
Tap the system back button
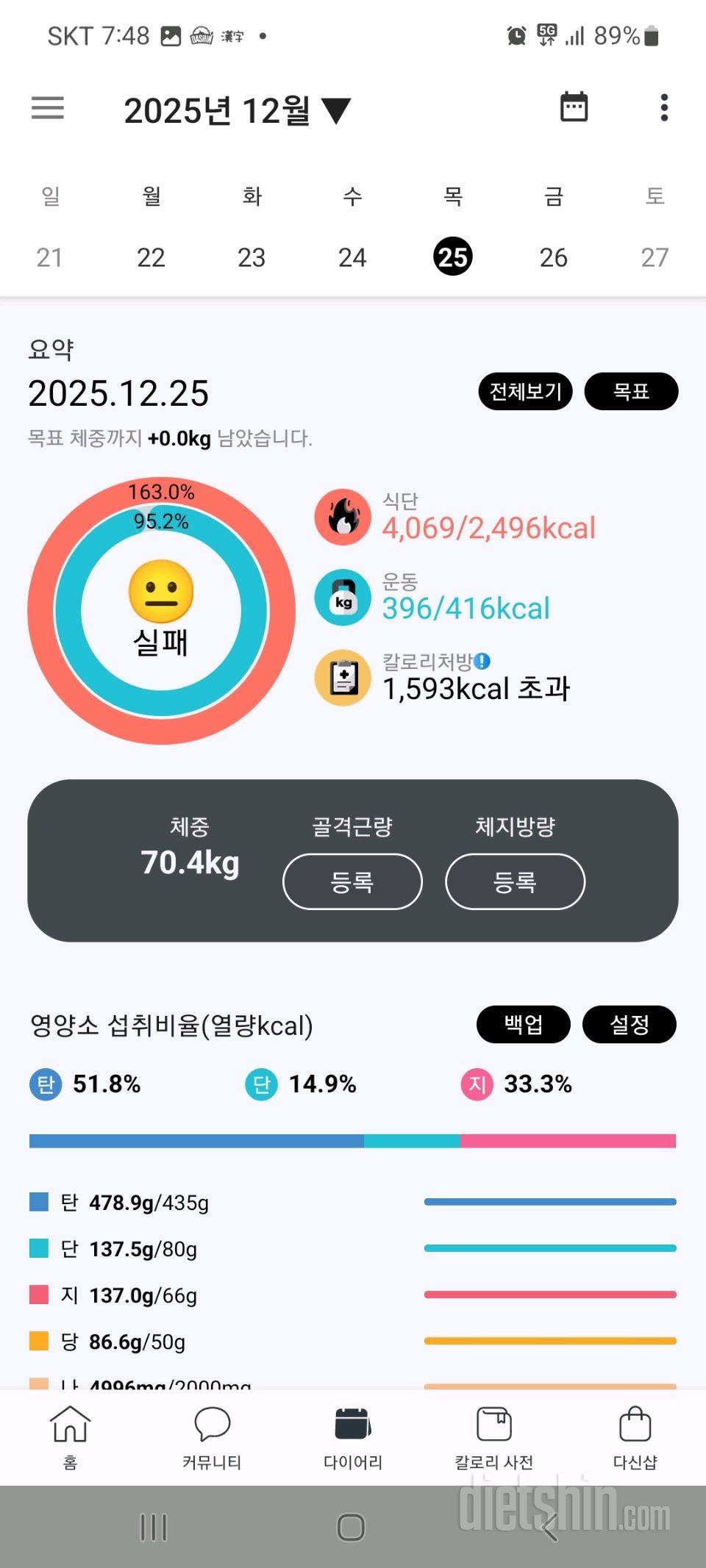tap(550, 1528)
